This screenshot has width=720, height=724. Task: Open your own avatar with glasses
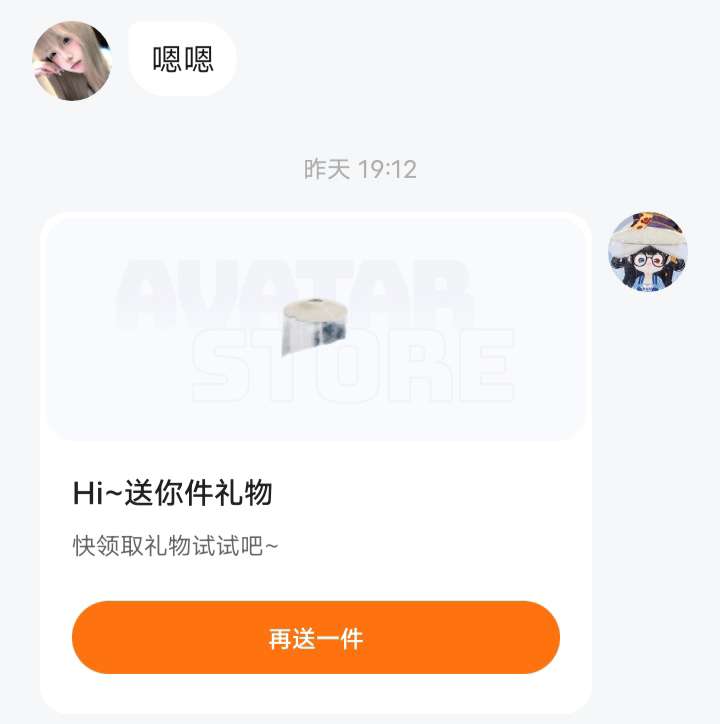coord(648,251)
